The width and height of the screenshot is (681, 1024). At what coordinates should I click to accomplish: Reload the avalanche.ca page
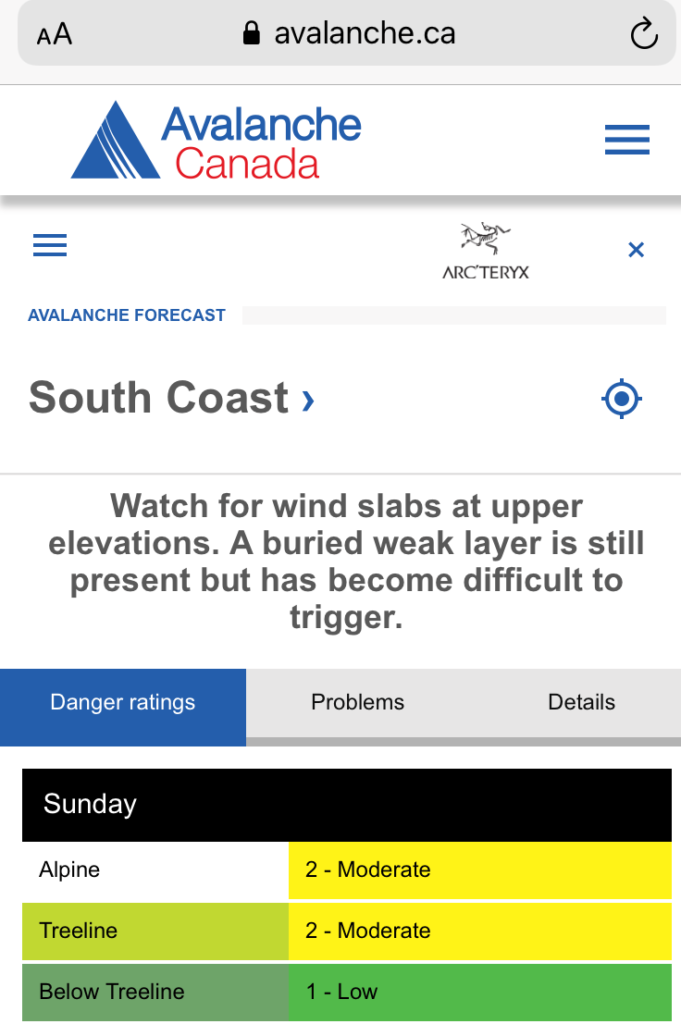point(644,34)
